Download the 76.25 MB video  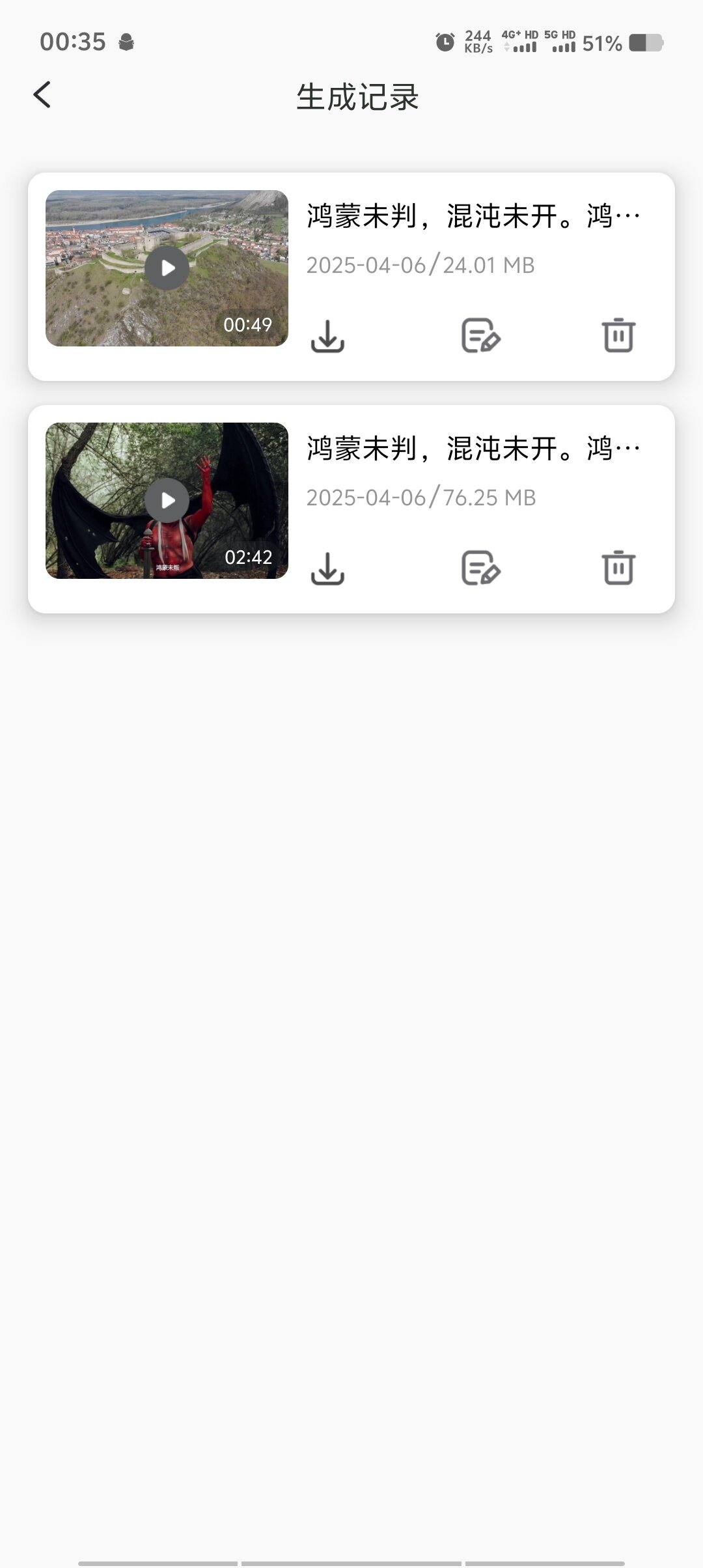point(327,568)
